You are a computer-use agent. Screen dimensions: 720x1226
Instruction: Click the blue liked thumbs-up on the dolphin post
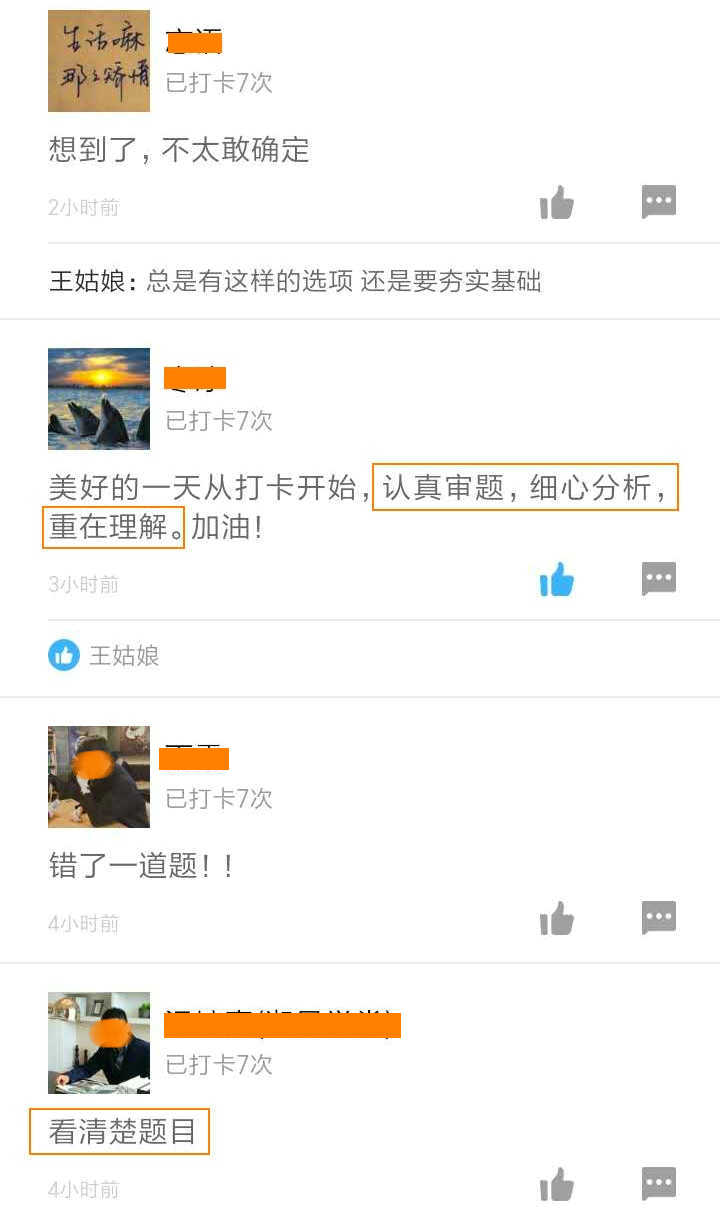coord(557,580)
